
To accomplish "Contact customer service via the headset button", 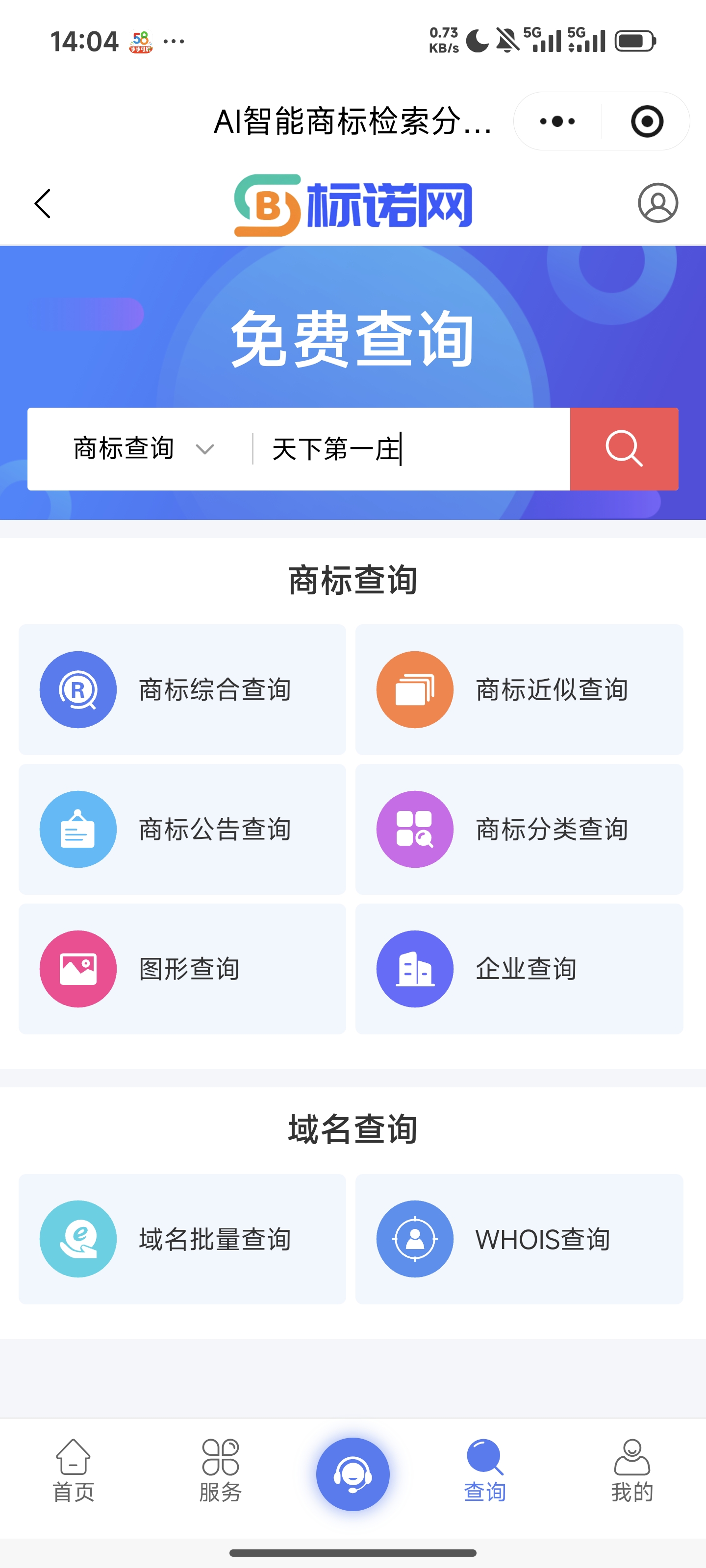I will click(x=353, y=1473).
